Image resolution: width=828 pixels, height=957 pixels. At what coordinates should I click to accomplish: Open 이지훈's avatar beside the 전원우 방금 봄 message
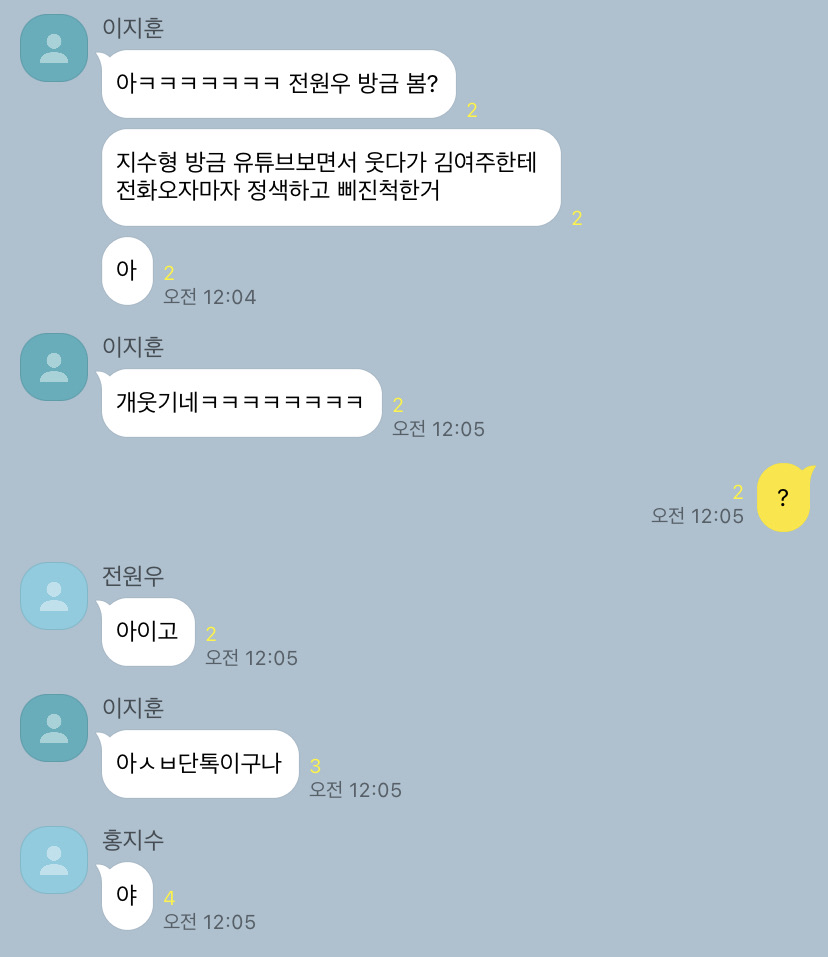coord(54,48)
